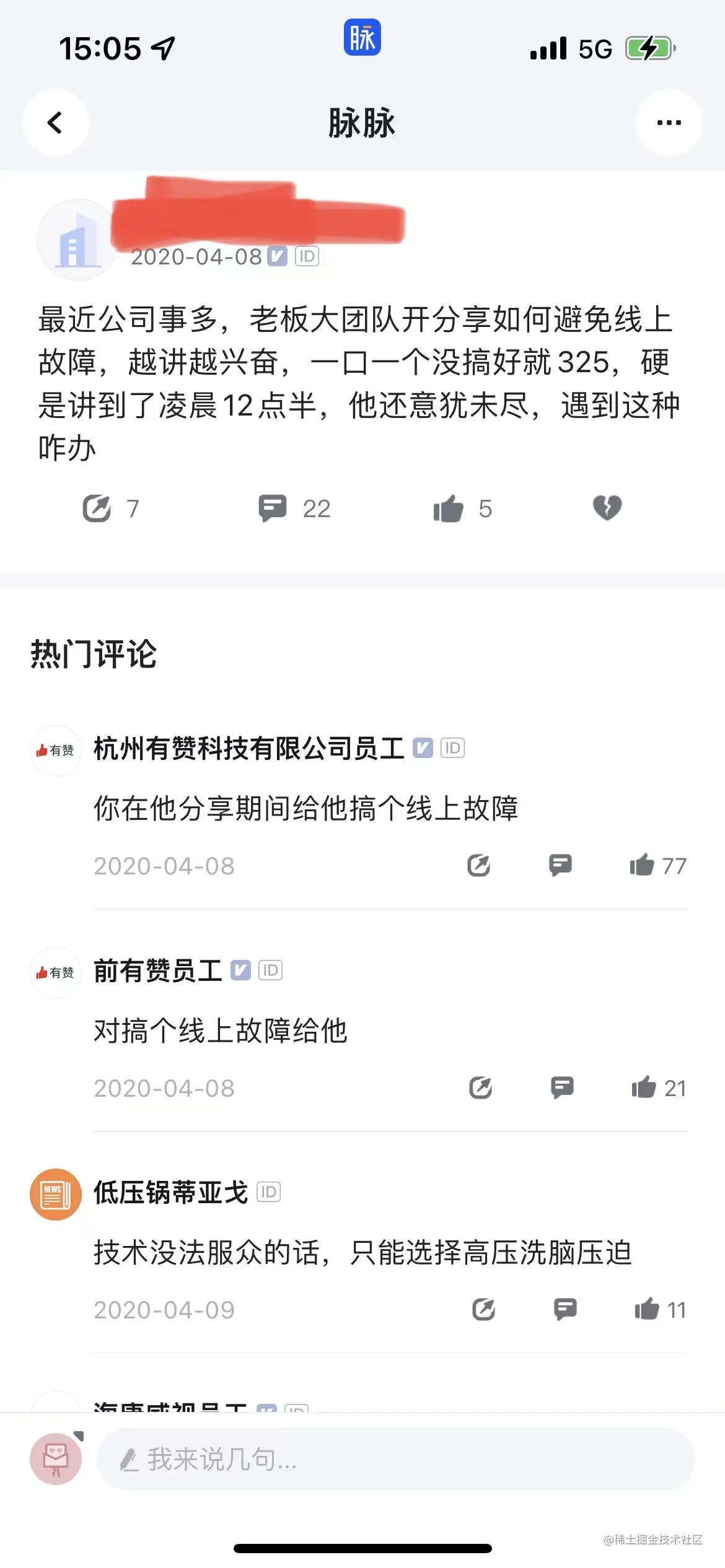The width and height of the screenshot is (725, 1568).
Task: Open the three-dot overflow menu
Action: pos(669,123)
